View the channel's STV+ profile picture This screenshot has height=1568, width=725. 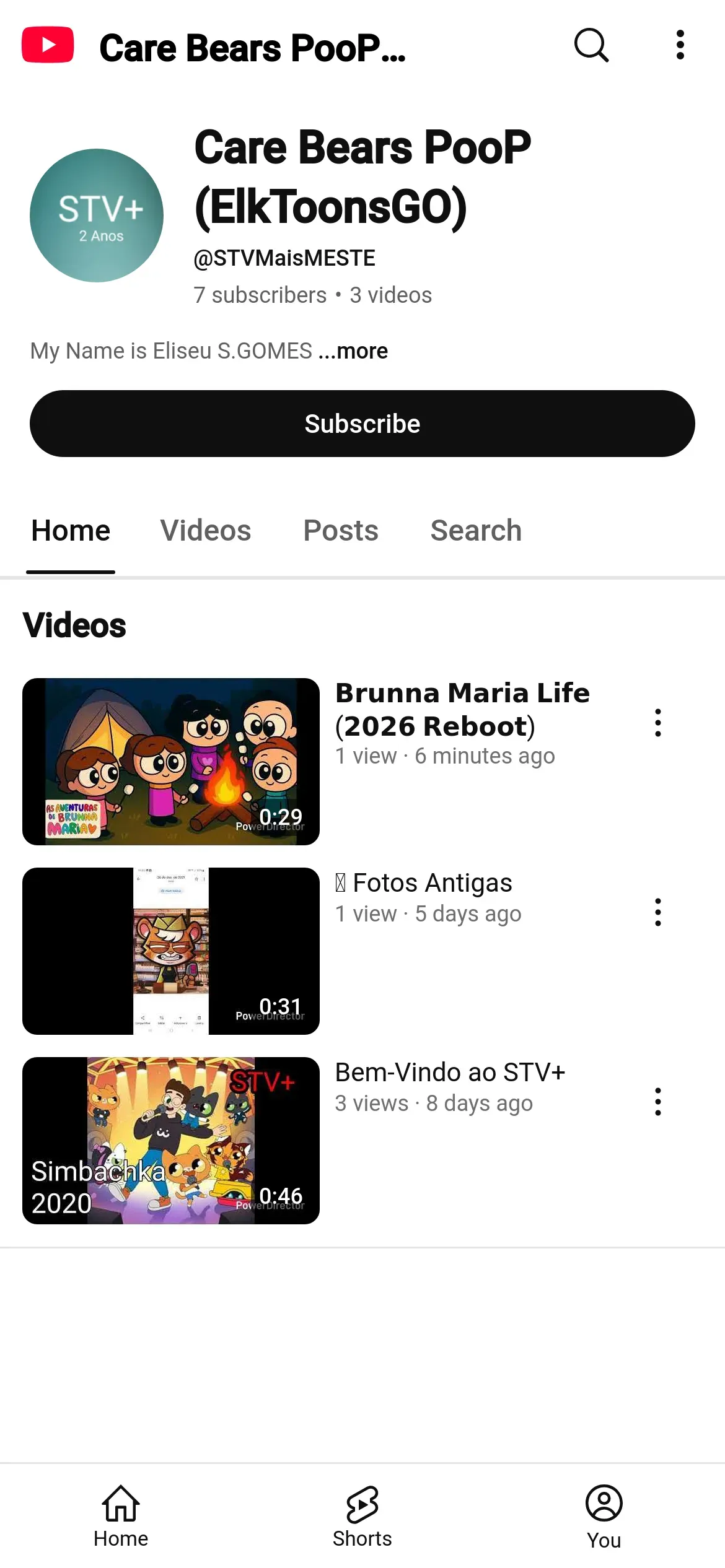point(97,216)
